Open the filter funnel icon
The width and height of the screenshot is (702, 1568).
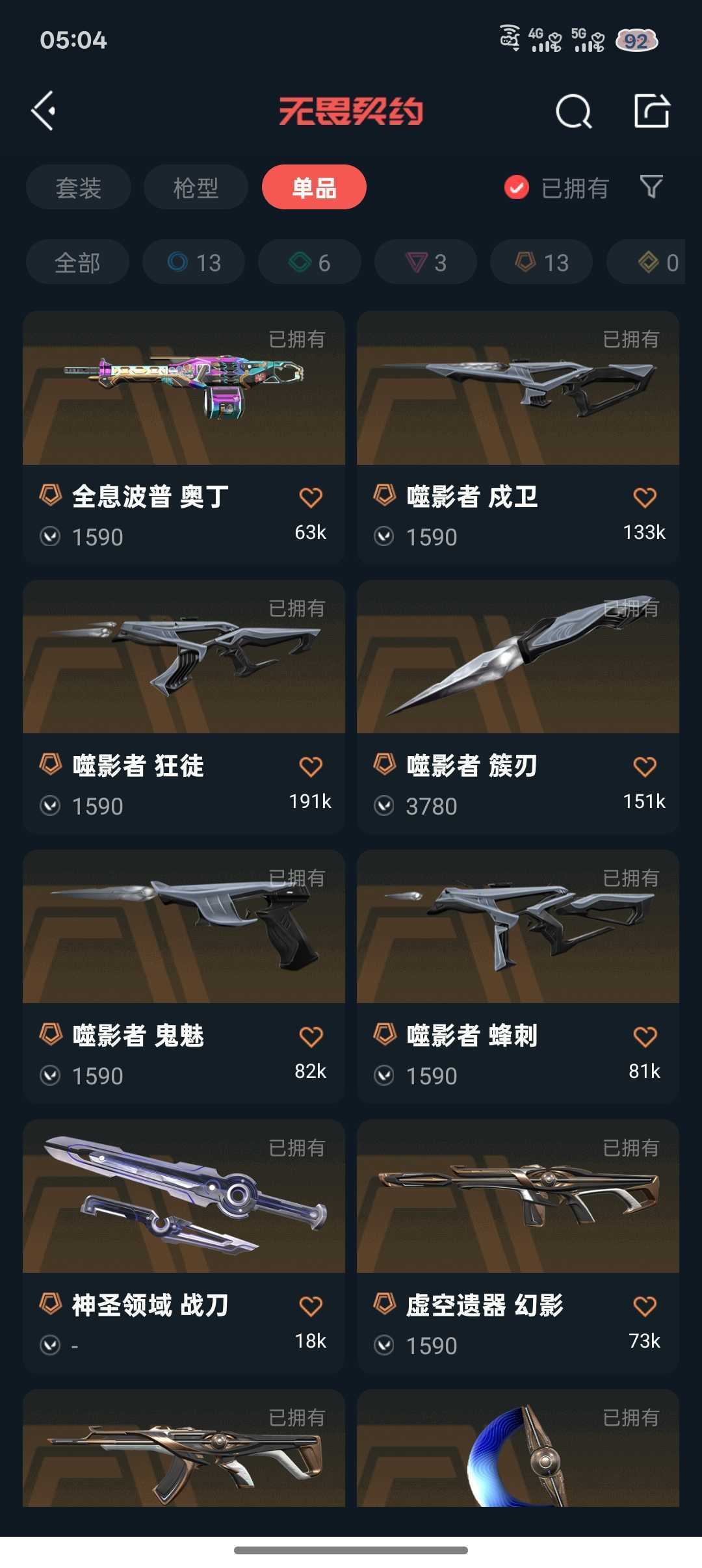(651, 187)
